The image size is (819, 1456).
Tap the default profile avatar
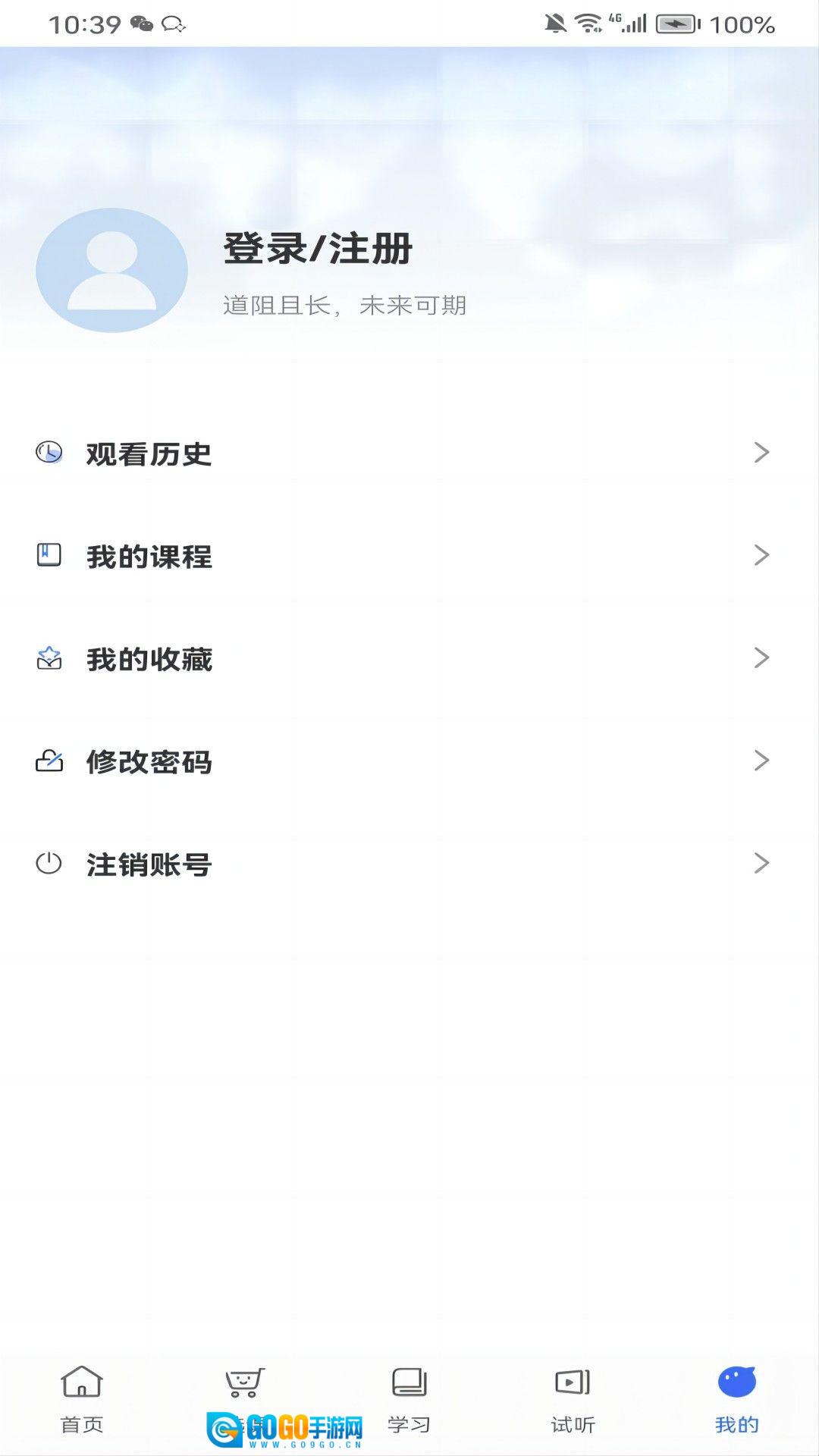click(111, 270)
